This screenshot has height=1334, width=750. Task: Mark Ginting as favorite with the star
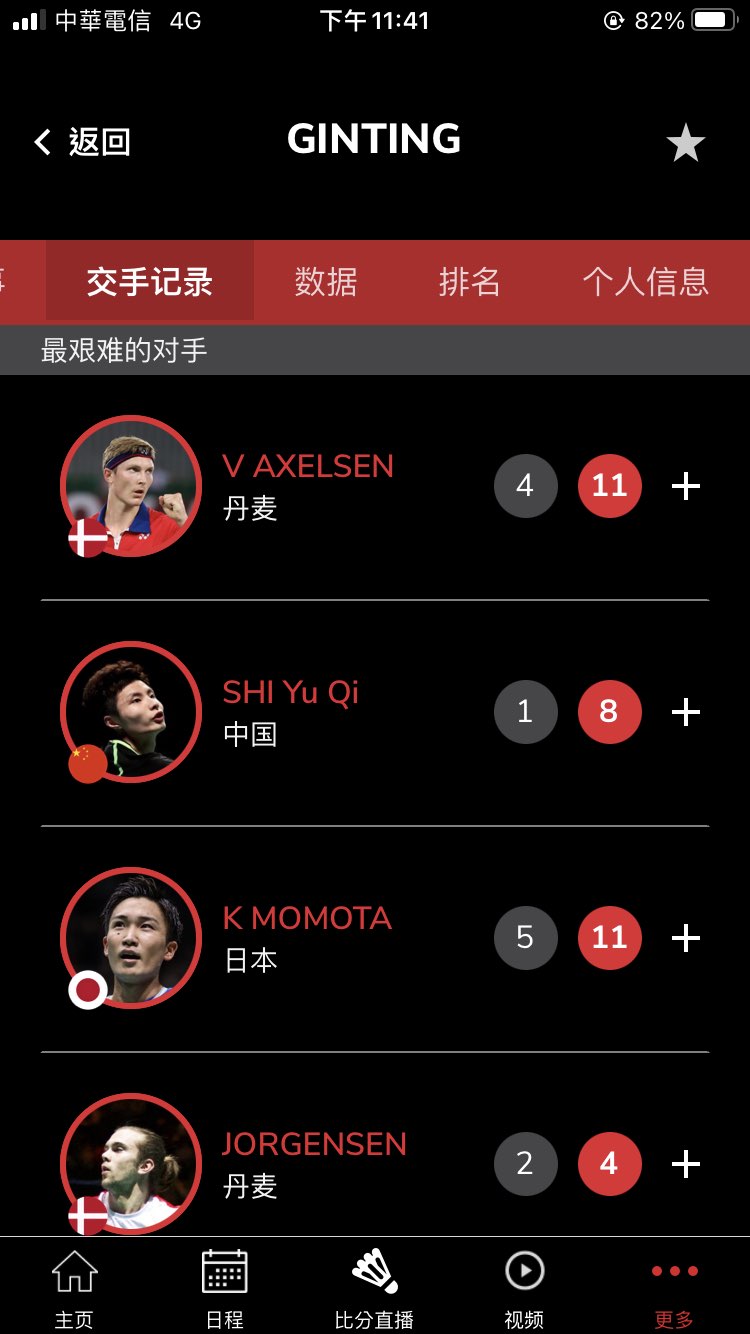(x=686, y=144)
